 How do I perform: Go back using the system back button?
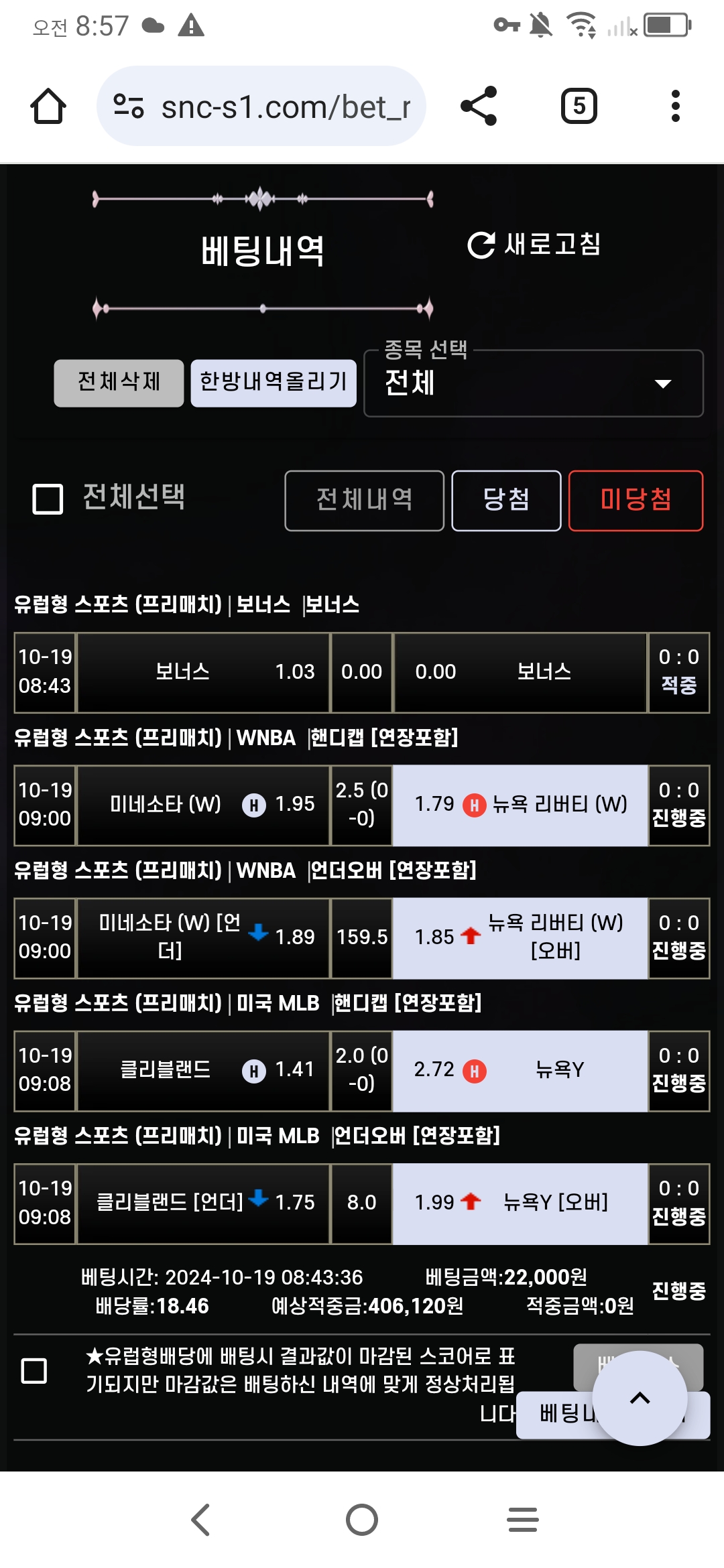coord(201,1519)
